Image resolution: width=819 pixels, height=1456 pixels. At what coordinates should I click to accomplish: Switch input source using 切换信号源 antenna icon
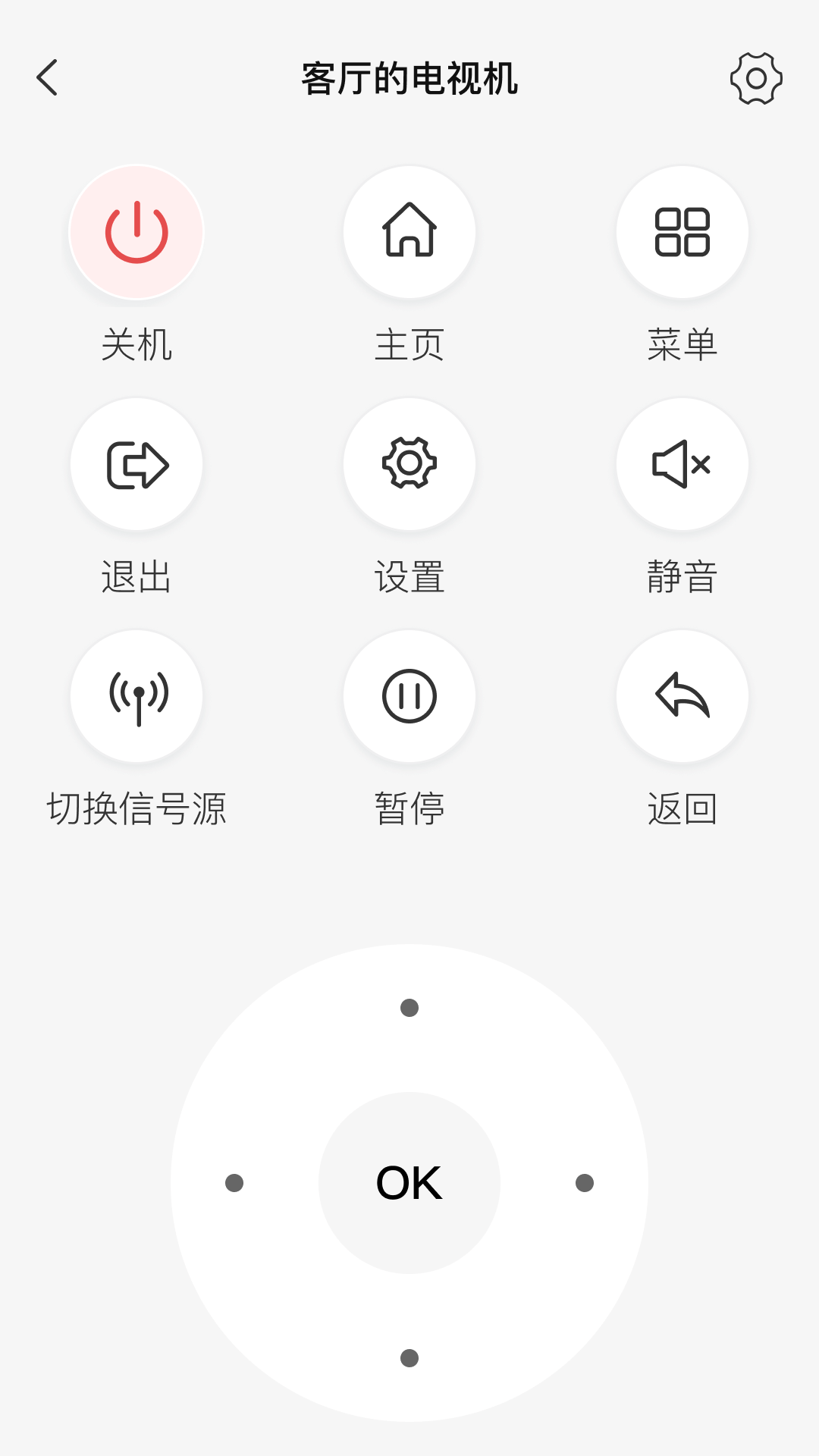[x=136, y=695]
